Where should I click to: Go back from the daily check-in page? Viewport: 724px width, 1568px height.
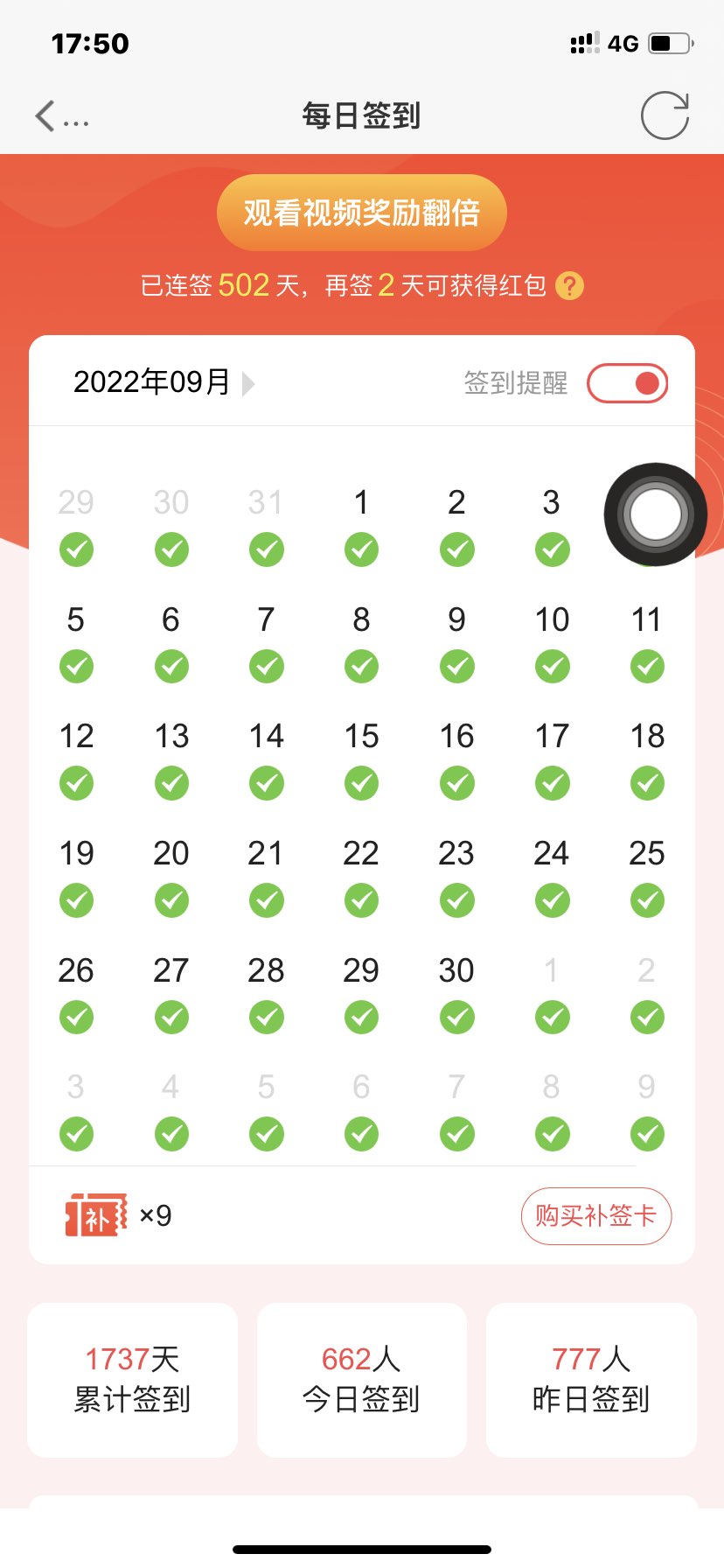click(x=45, y=115)
